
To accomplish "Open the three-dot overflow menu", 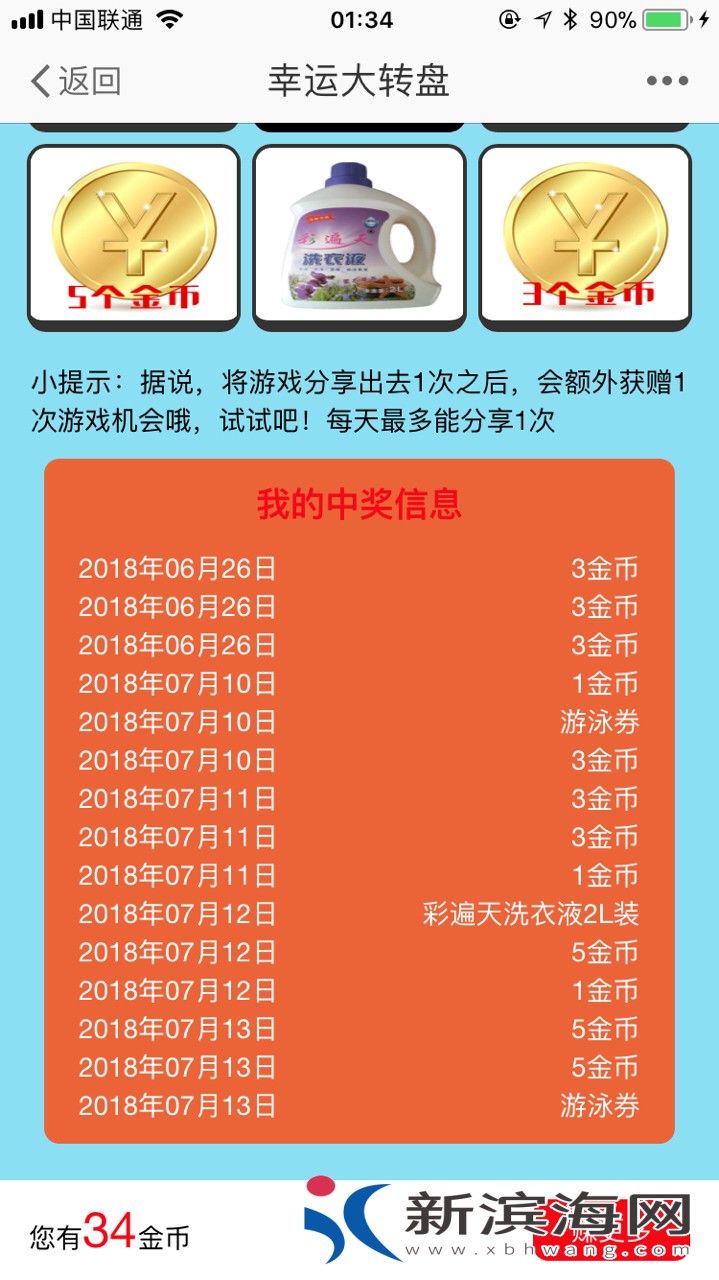I will pos(667,81).
